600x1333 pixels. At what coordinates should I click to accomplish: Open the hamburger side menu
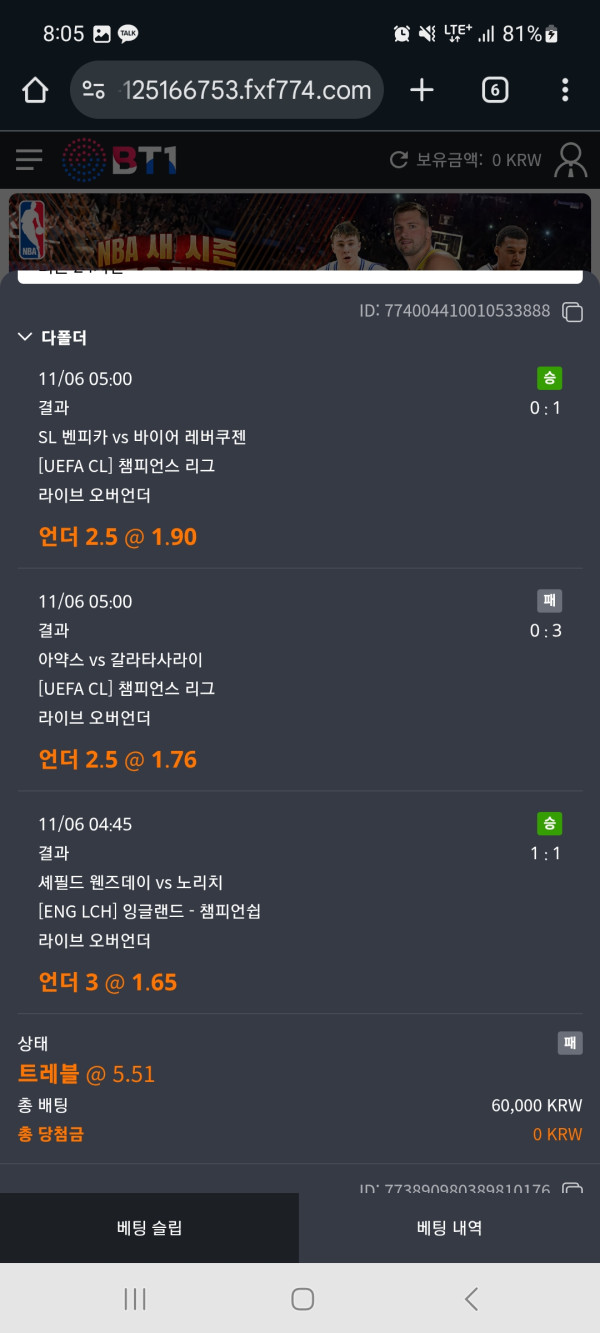pyautogui.click(x=29, y=160)
